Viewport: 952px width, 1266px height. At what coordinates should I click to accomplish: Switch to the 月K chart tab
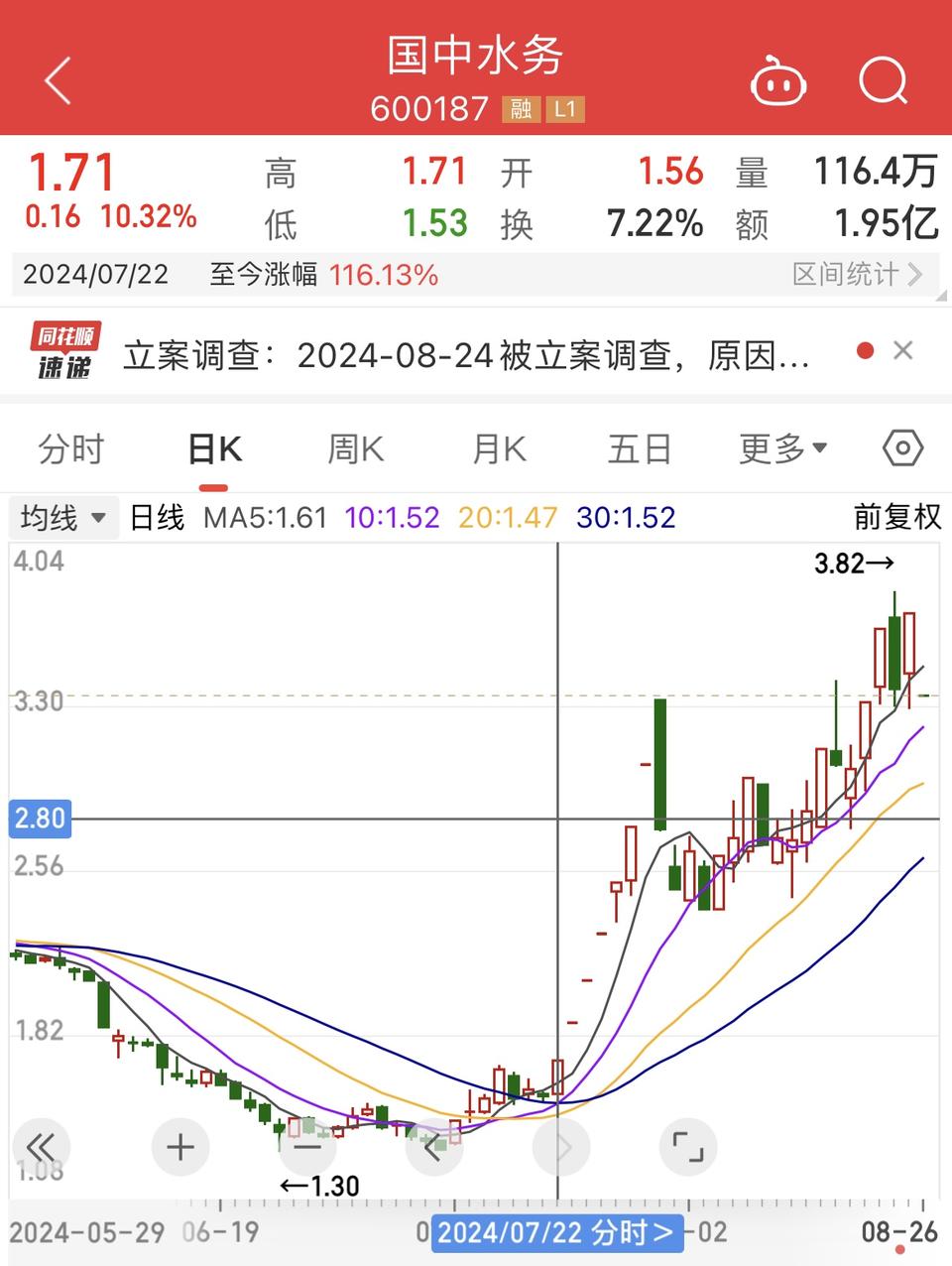[x=499, y=449]
